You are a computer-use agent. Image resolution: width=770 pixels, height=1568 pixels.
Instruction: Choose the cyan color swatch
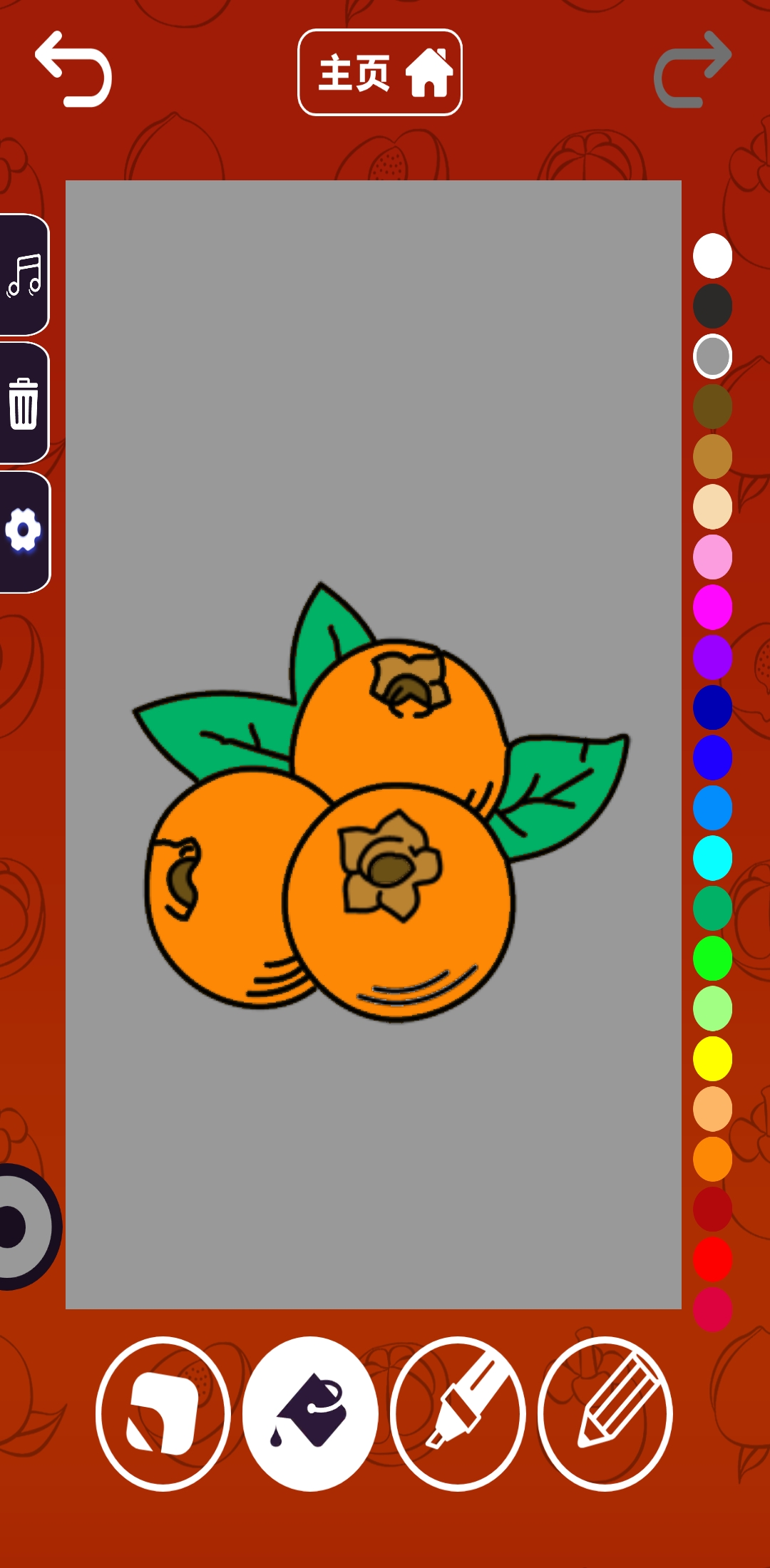click(712, 858)
